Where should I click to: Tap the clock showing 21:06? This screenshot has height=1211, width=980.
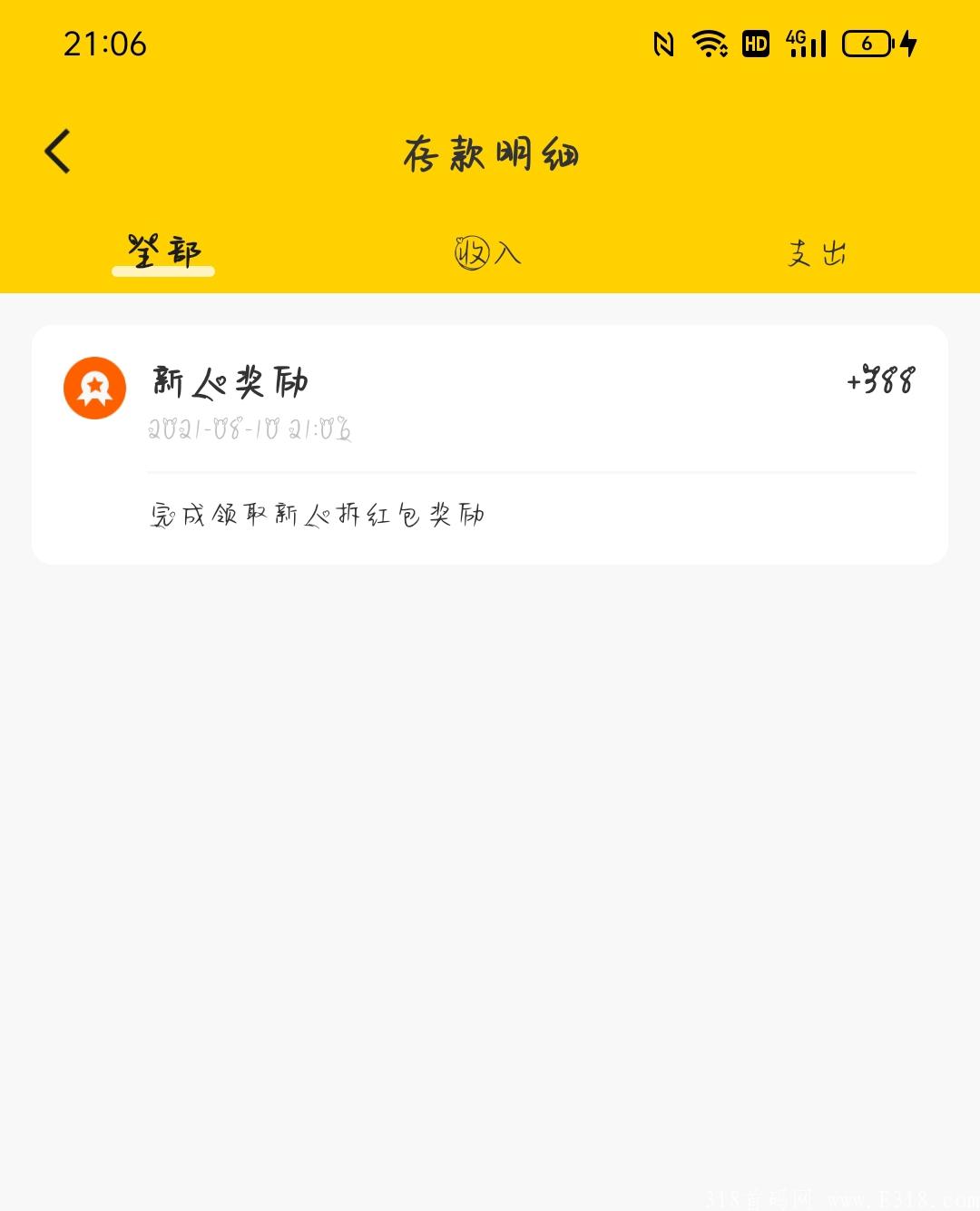[103, 43]
